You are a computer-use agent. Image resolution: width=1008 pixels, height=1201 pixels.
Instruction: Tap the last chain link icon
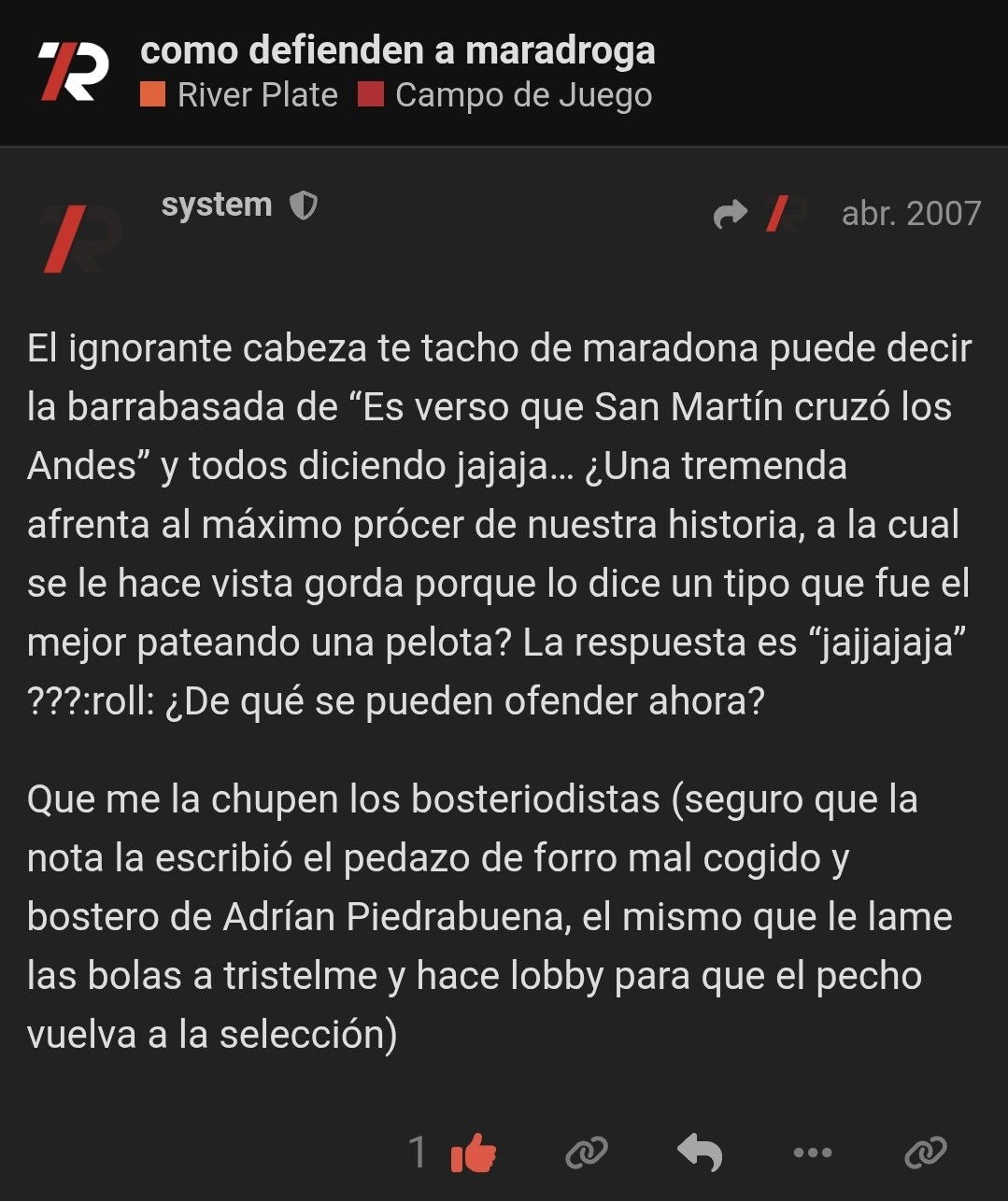(925, 1153)
